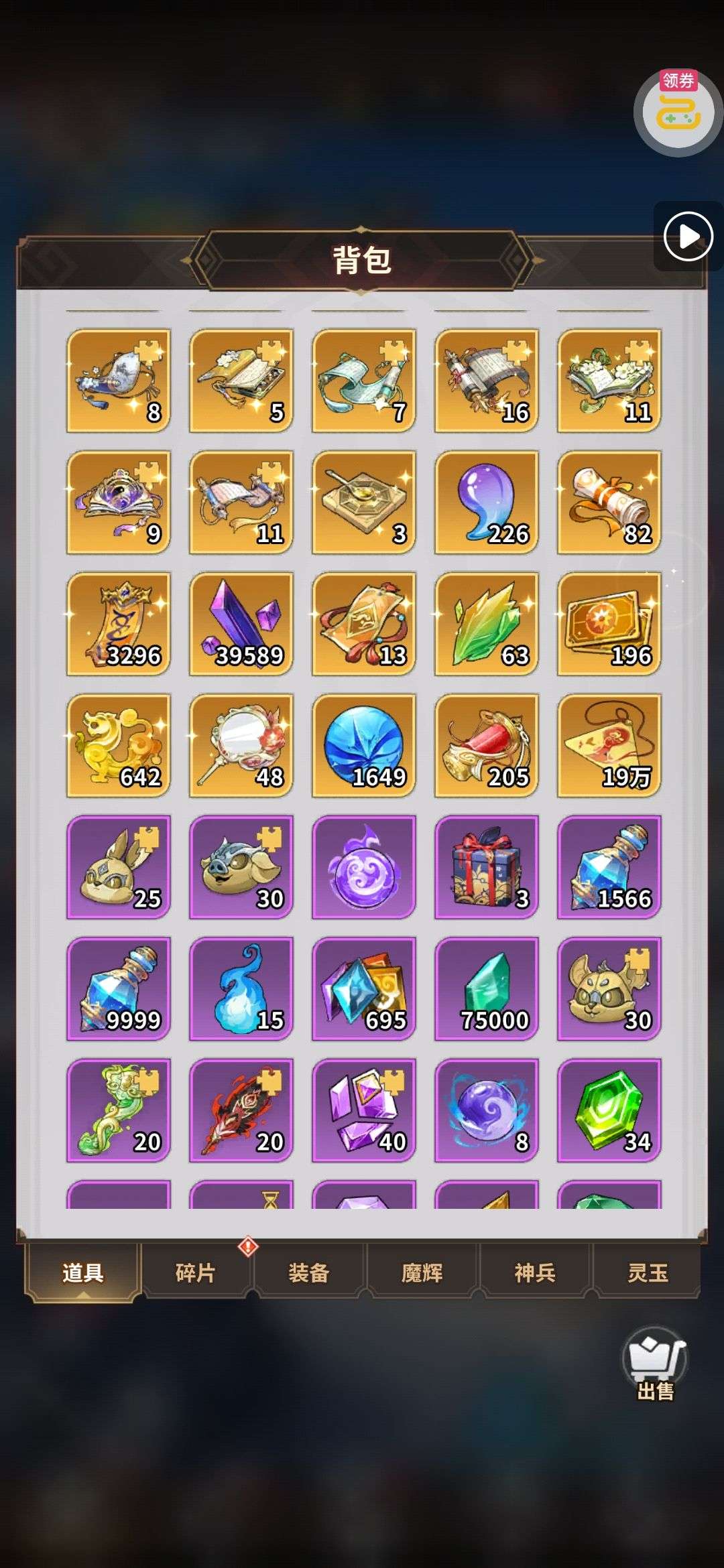Select the green gem item with 34
724x1568 pixels.
(x=609, y=1110)
